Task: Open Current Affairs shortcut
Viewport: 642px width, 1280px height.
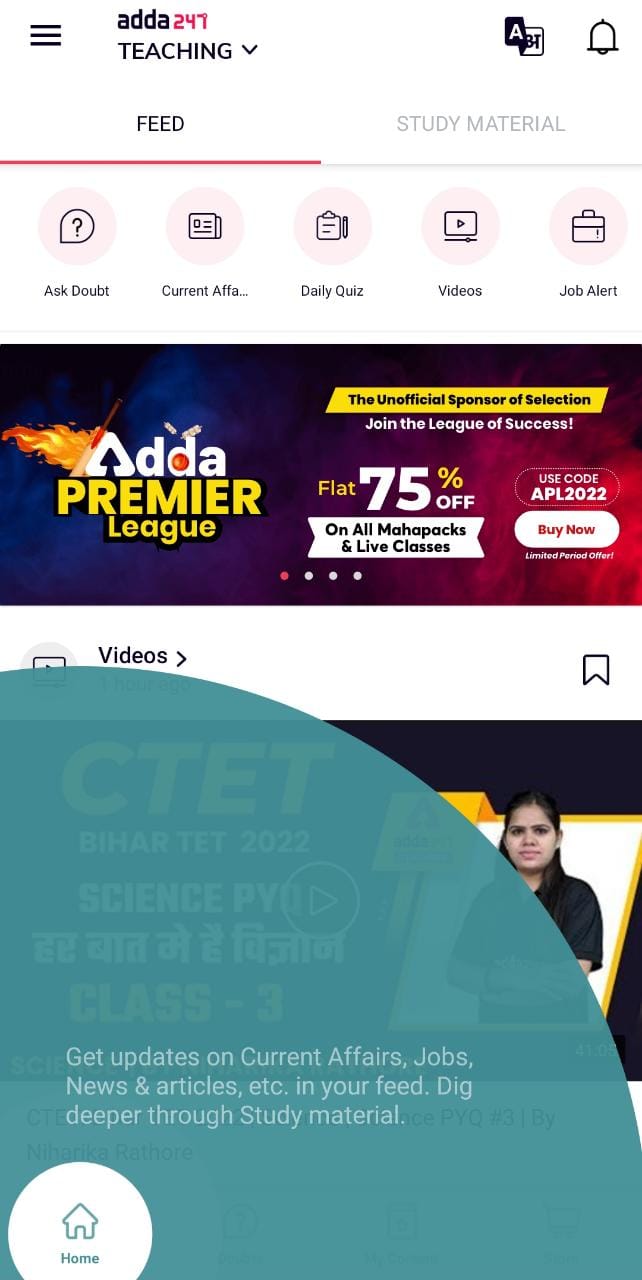Action: (205, 227)
